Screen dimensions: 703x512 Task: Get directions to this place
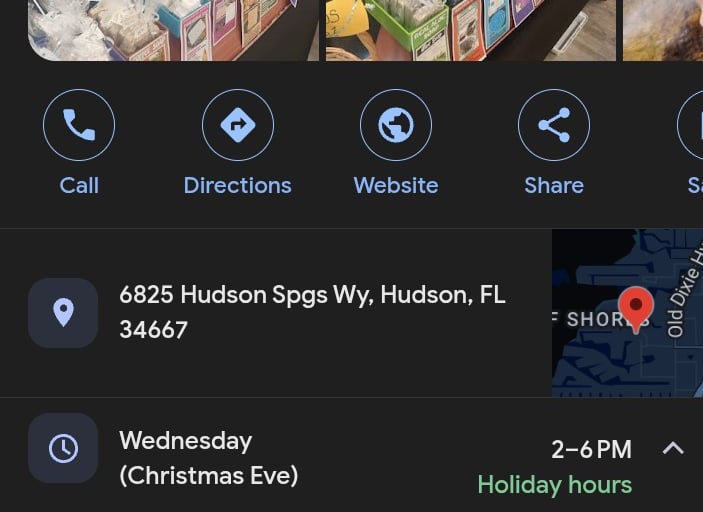(238, 126)
